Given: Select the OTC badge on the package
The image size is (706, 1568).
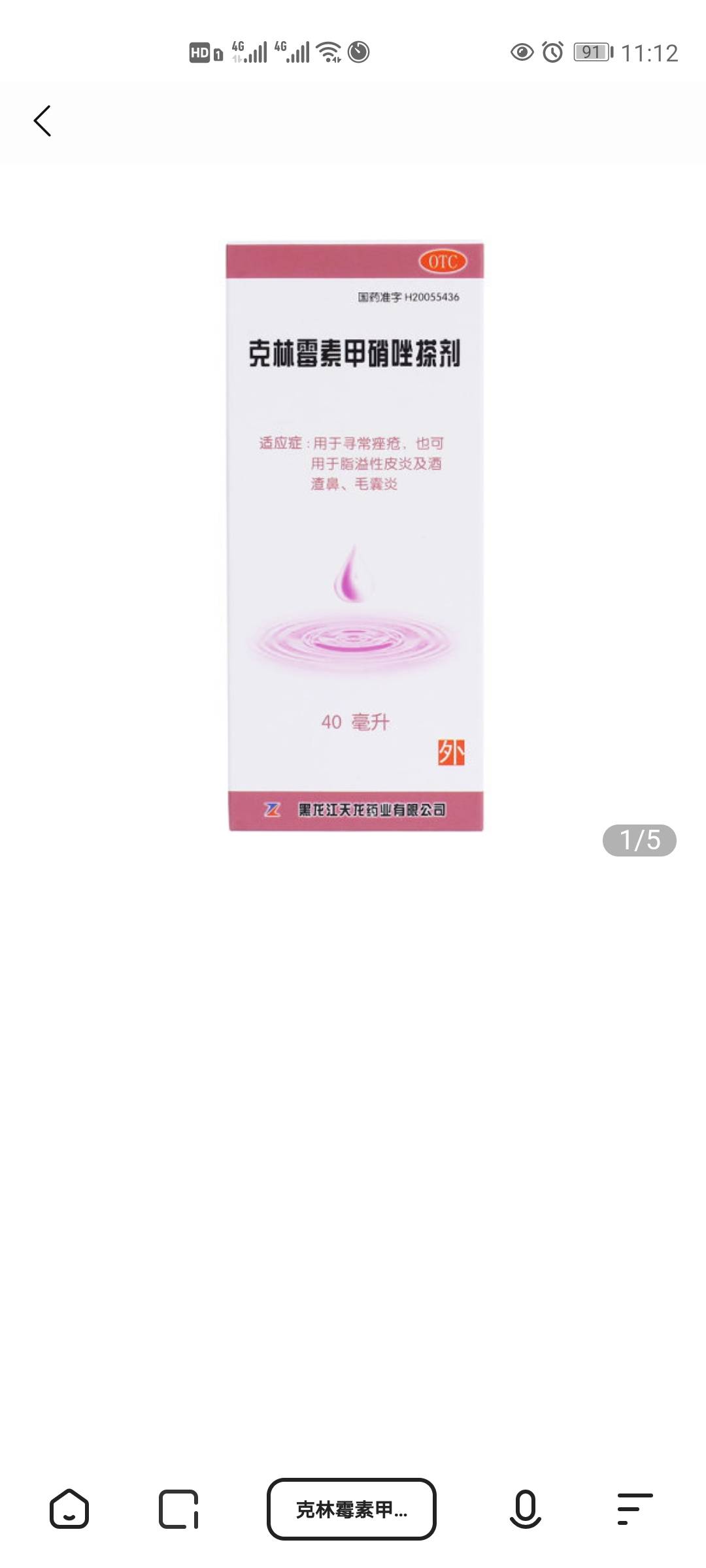Looking at the screenshot, I should [442, 260].
